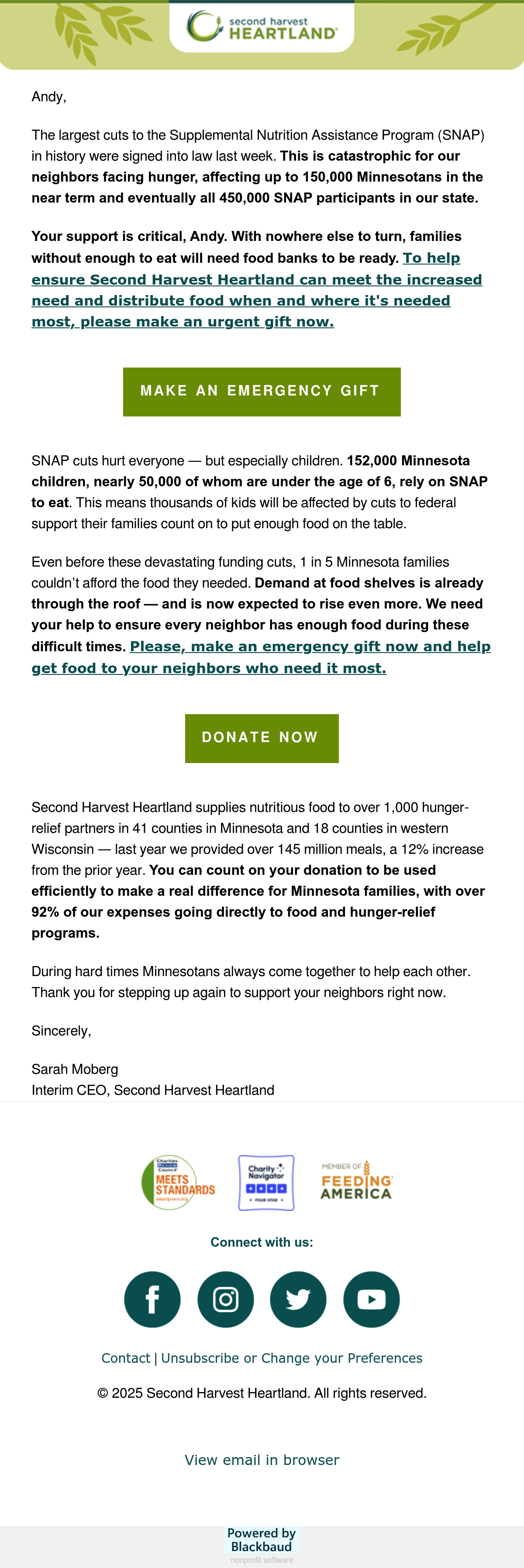The width and height of the screenshot is (524, 1568).
Task: Tap the Member of Feeding America badge
Action: point(357,1180)
